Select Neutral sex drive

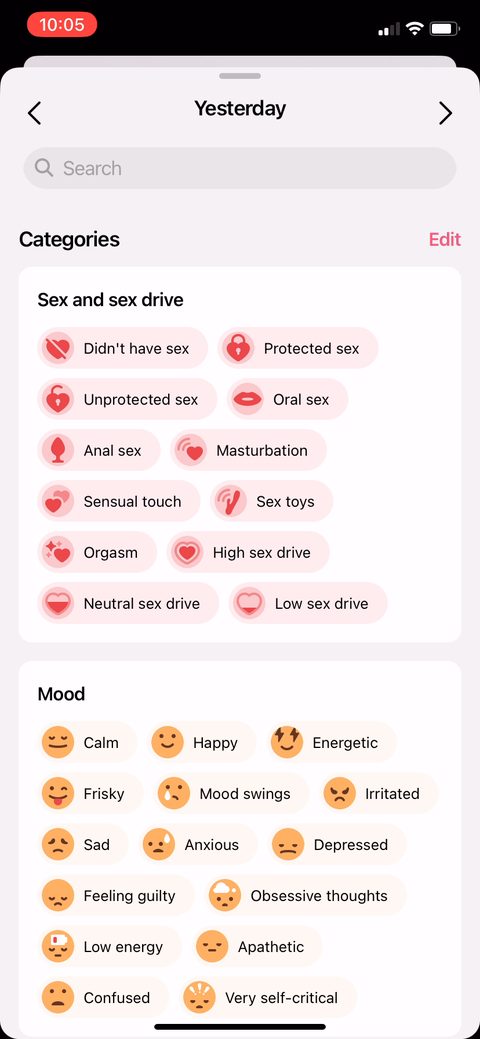128,603
